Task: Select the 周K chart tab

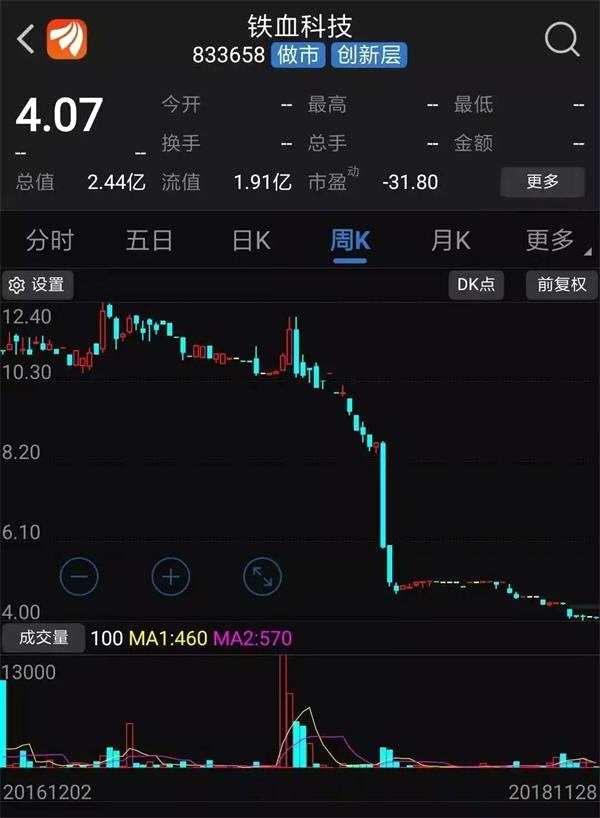Action: point(350,241)
